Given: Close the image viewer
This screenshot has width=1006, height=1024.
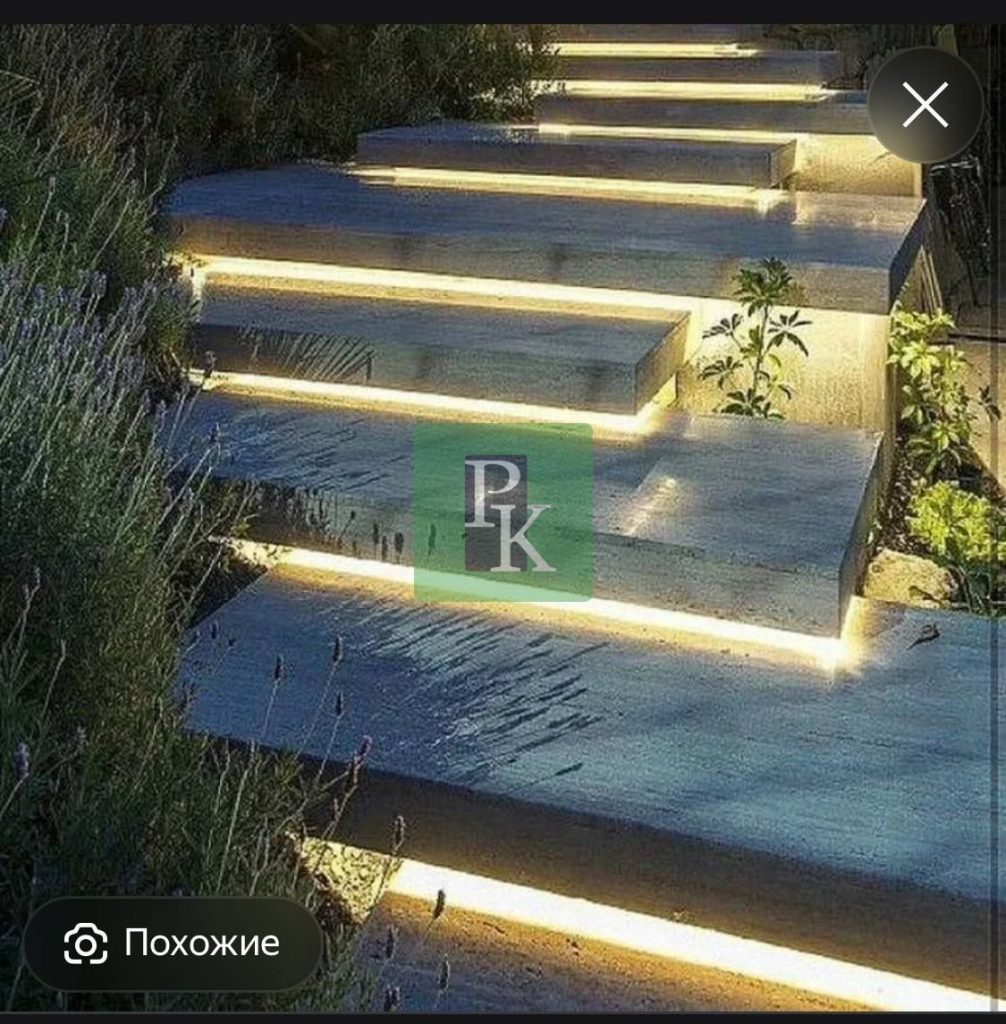Looking at the screenshot, I should 925,105.
